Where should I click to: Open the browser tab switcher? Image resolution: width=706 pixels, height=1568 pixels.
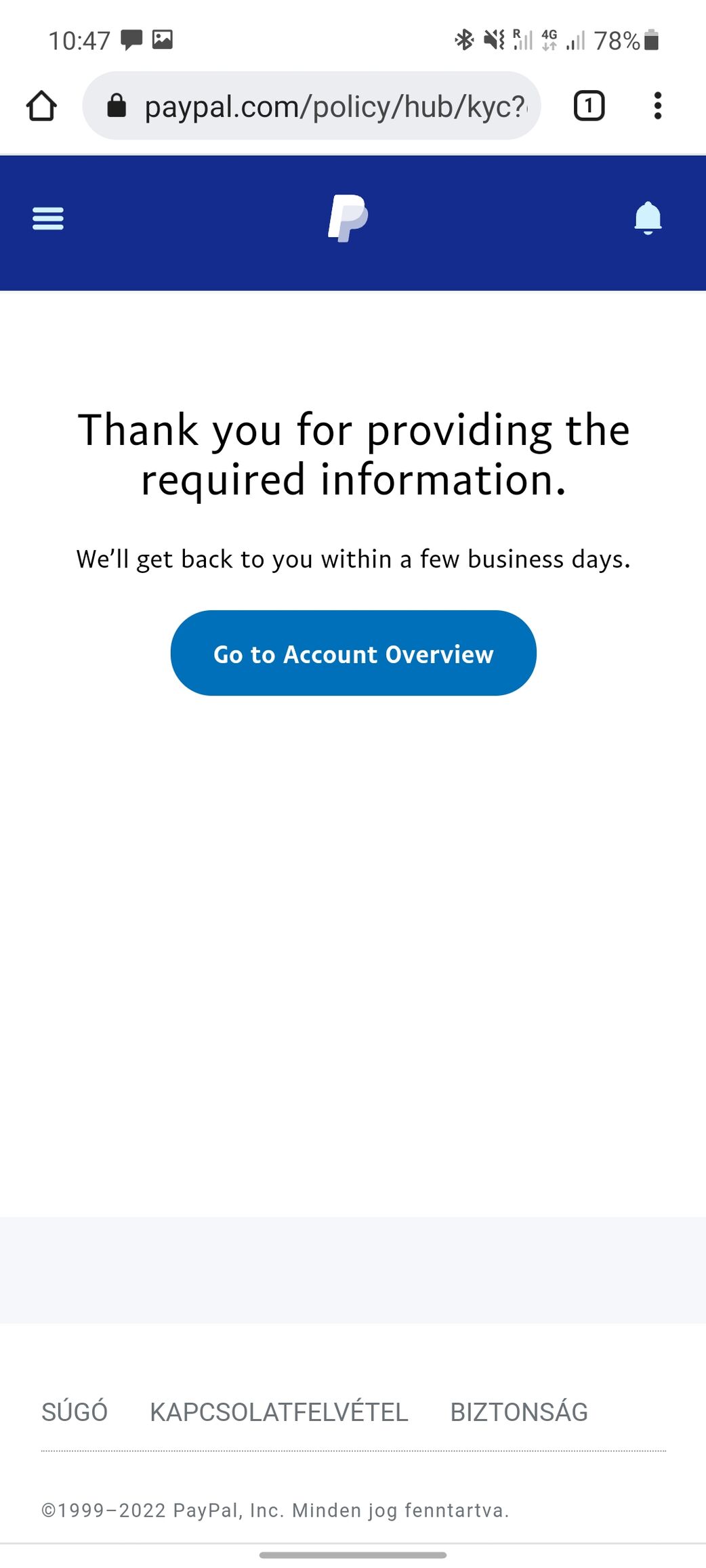589,106
